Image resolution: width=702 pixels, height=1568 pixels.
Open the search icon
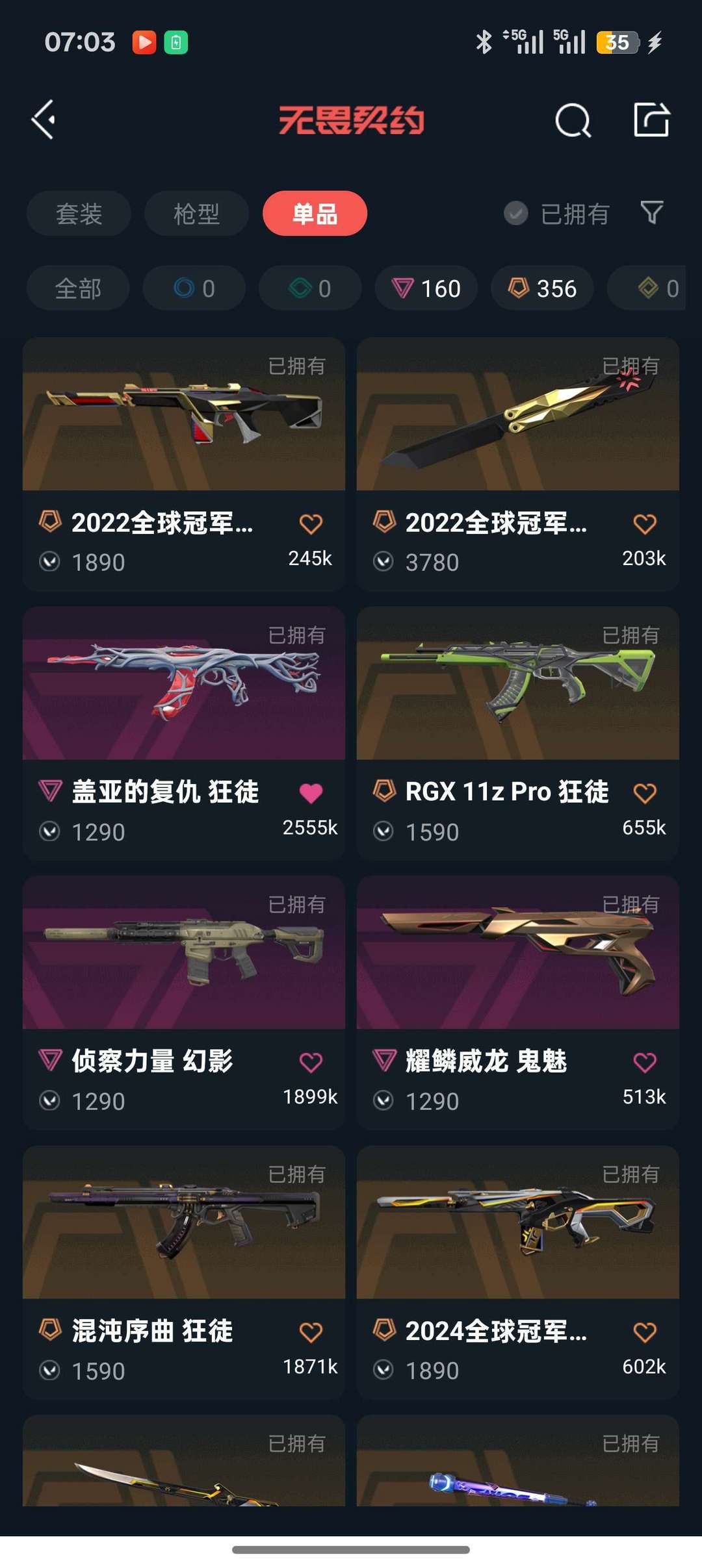coord(573,120)
